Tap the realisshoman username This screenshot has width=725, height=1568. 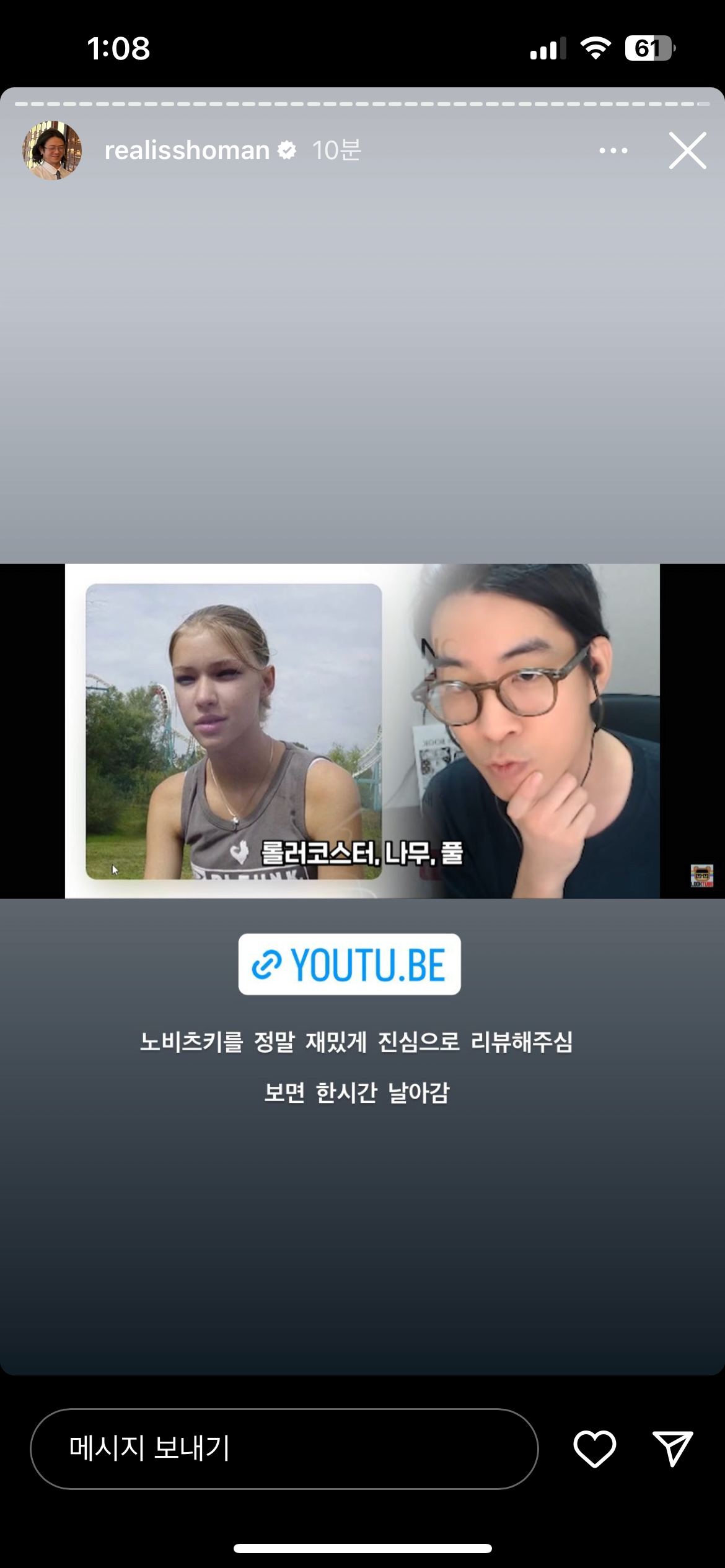[187, 150]
